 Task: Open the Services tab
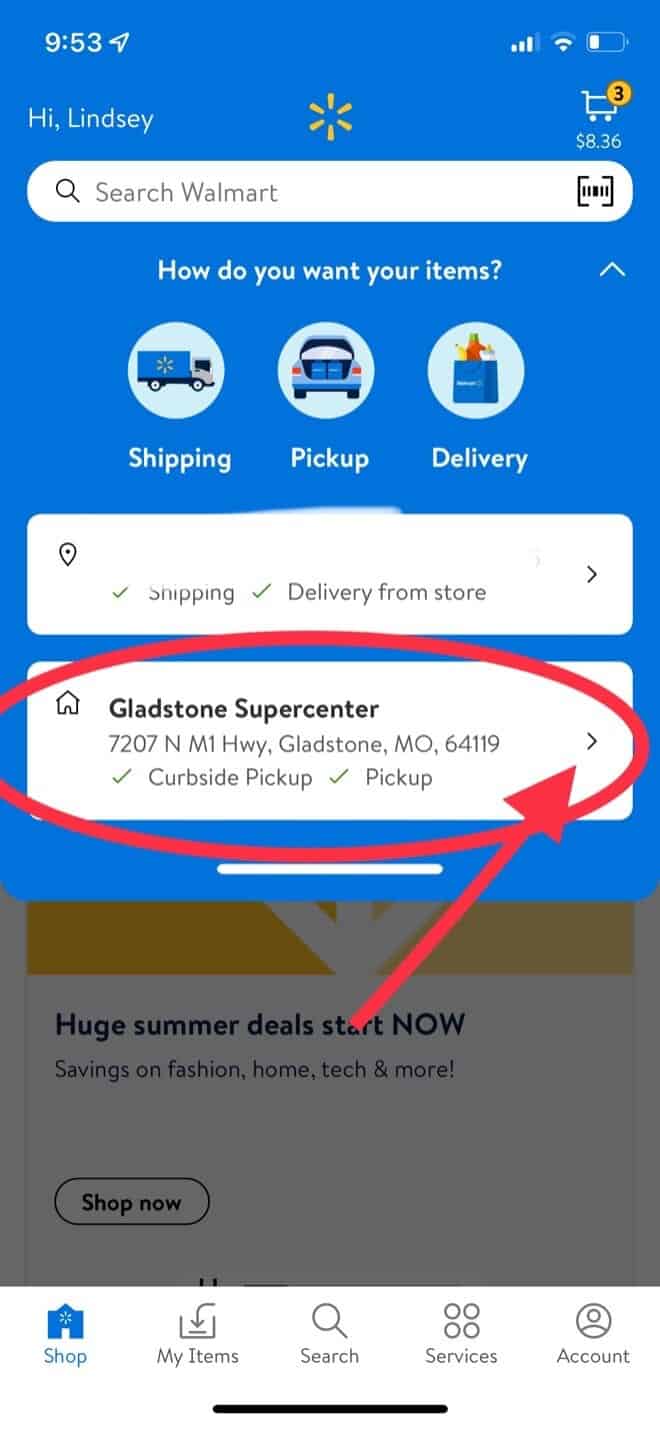coord(461,1335)
